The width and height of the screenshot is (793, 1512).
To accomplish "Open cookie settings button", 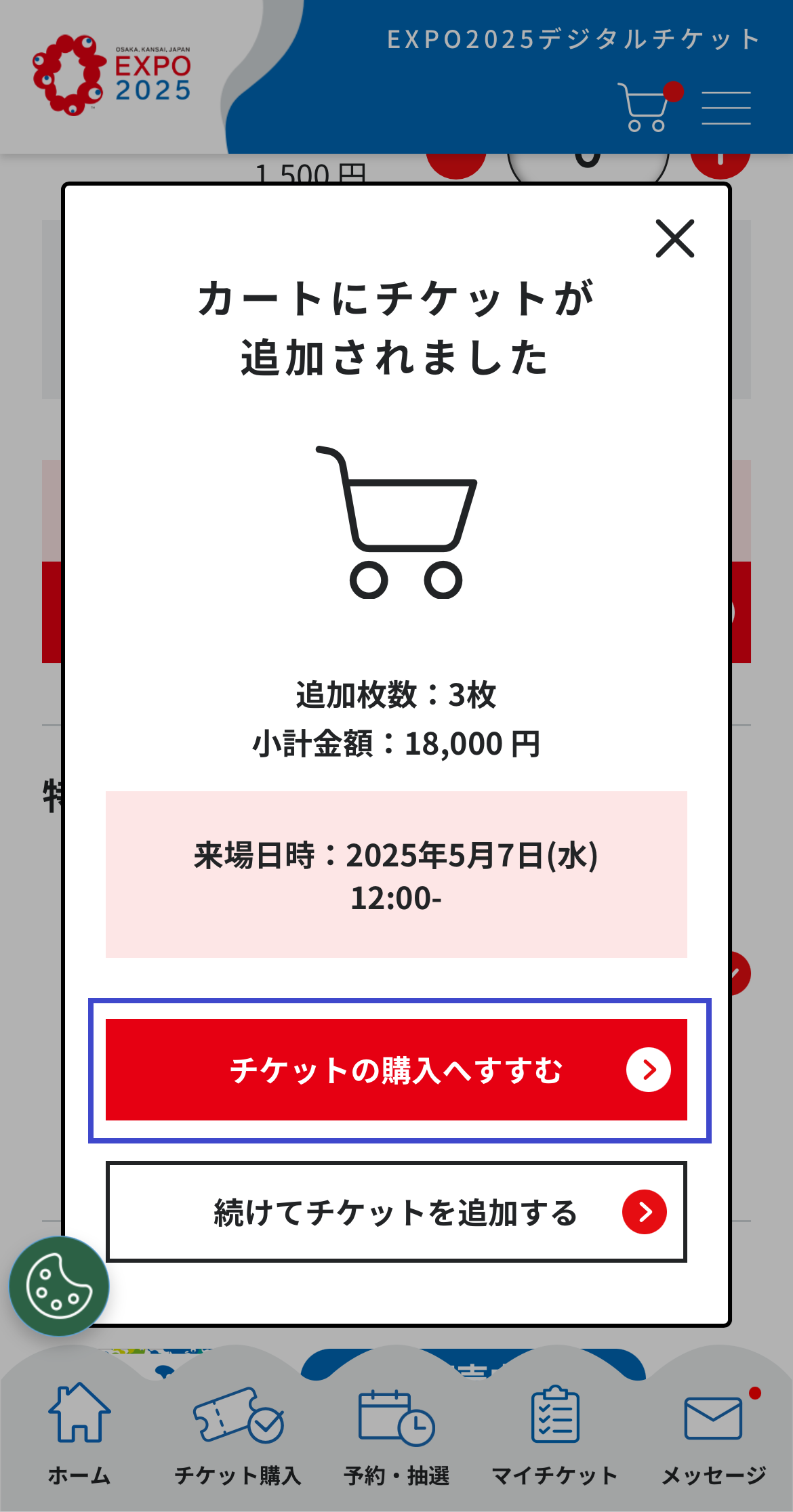I will [x=59, y=1286].
